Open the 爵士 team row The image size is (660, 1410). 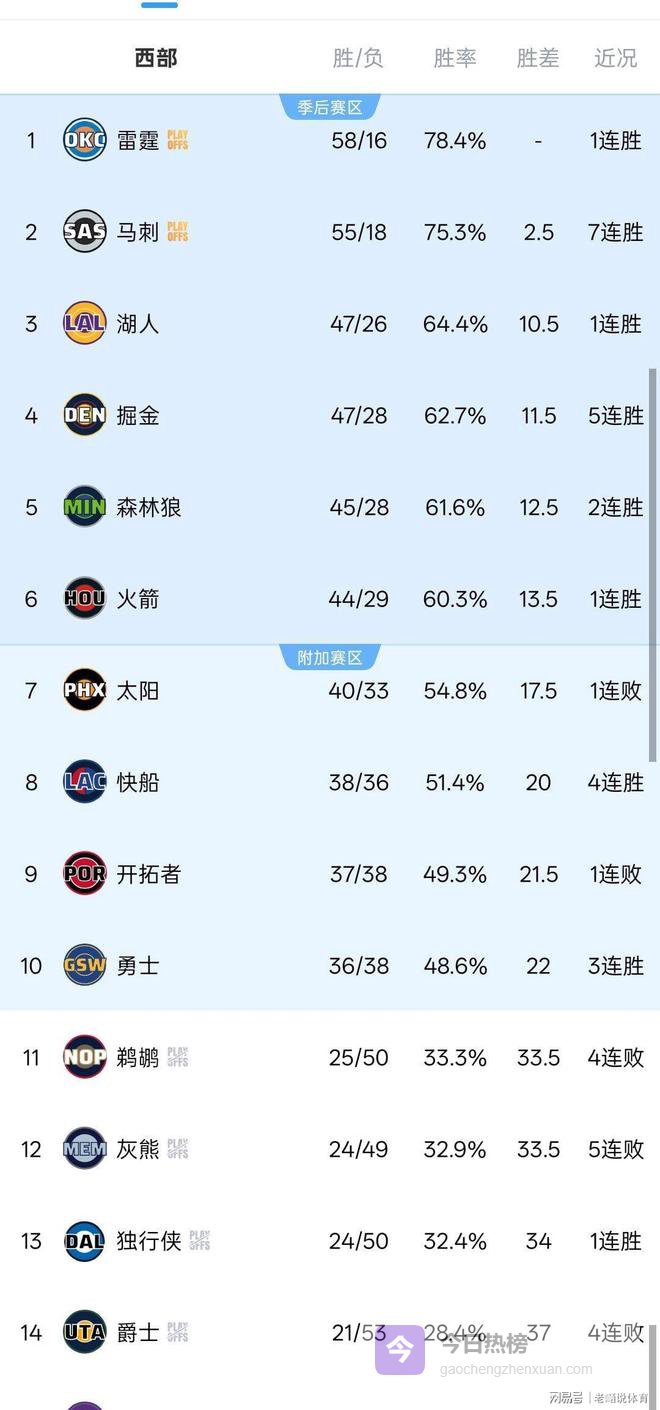[138, 1333]
